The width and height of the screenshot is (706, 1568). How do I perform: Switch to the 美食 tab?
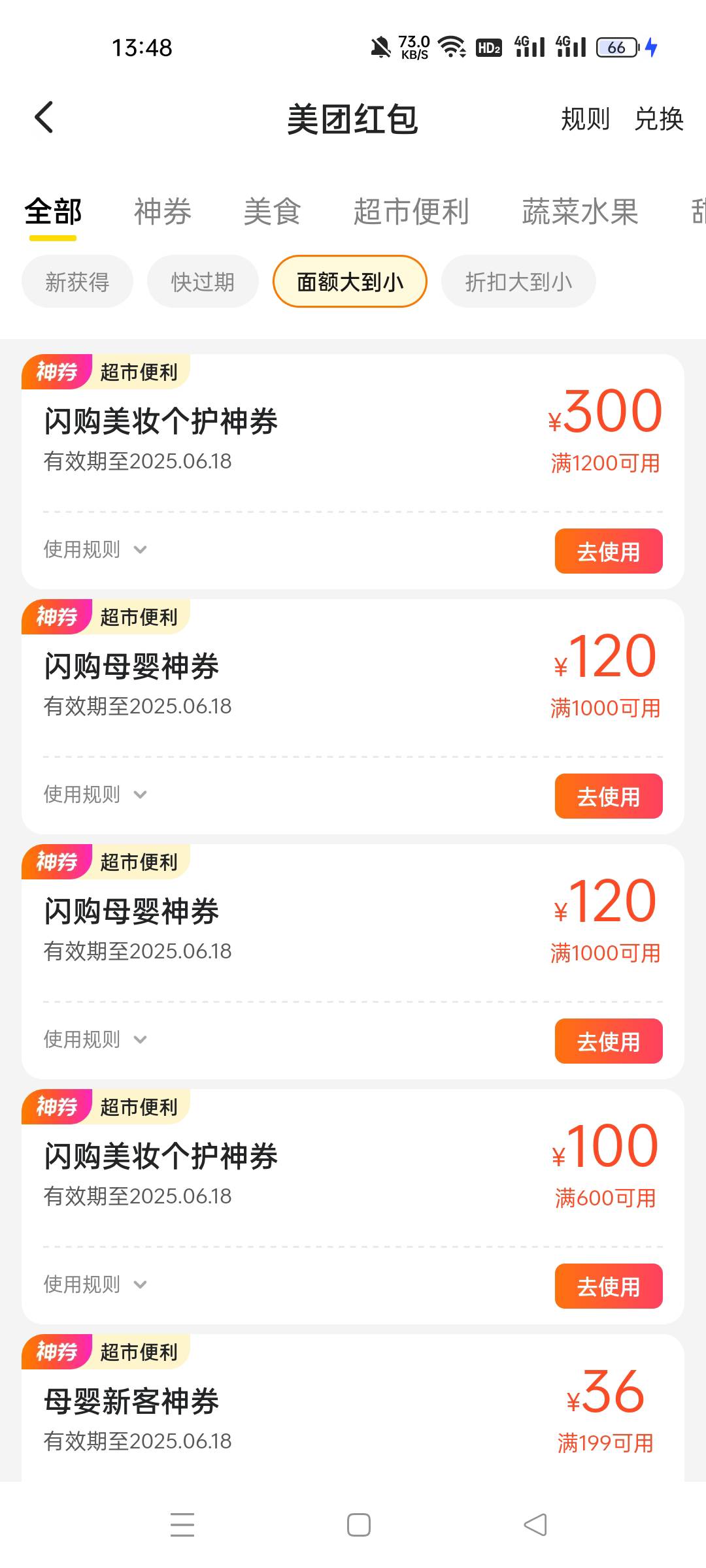point(272,212)
